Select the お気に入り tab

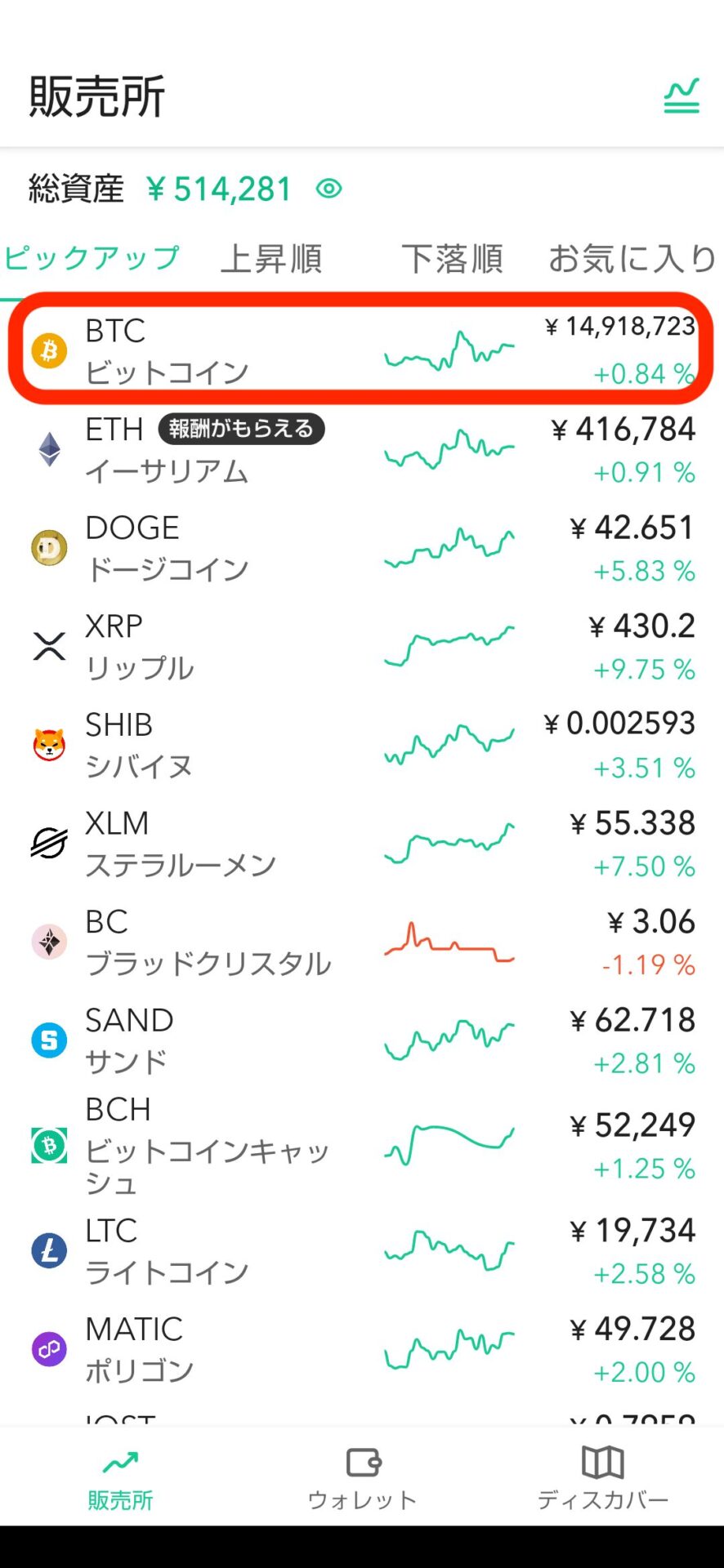(x=632, y=259)
